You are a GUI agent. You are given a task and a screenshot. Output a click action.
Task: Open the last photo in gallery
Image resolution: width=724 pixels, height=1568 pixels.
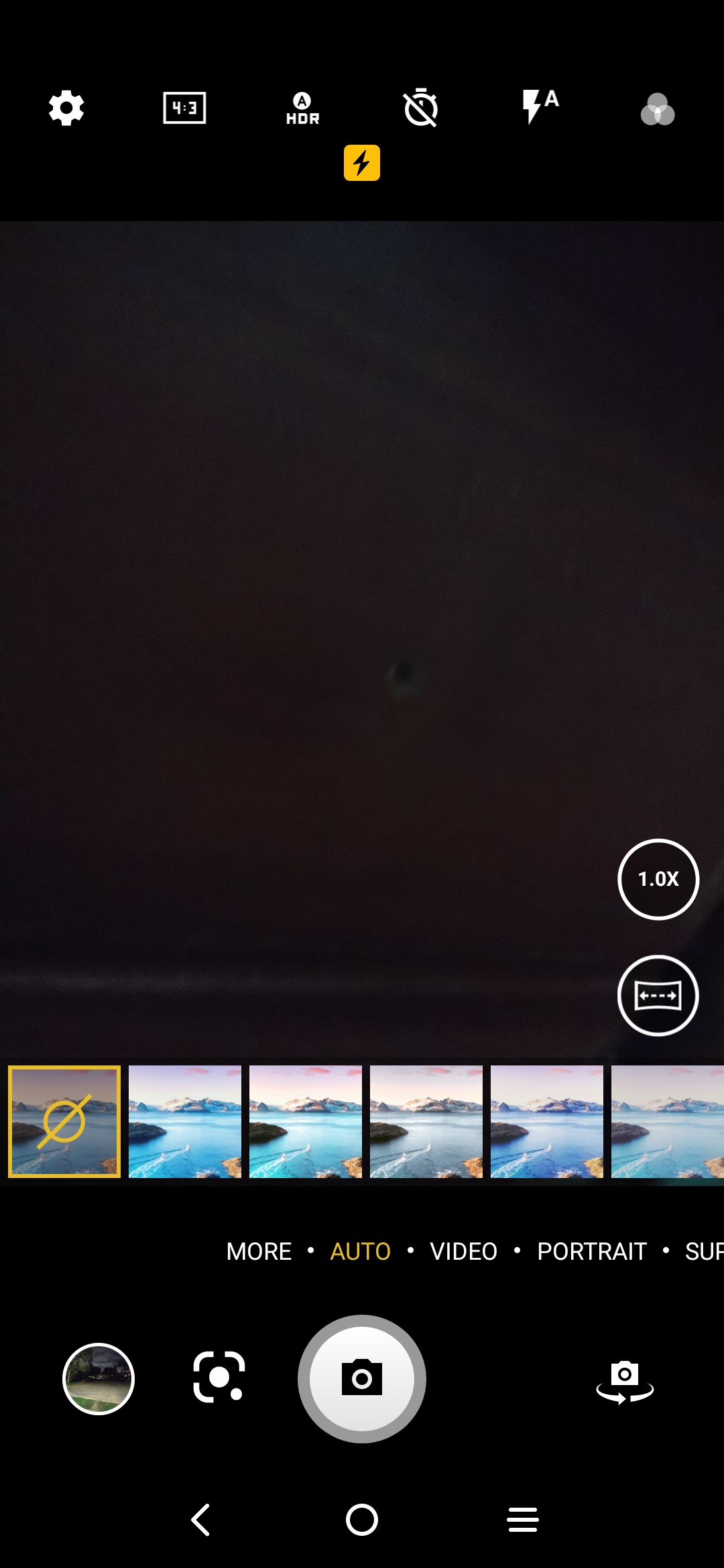[99, 1379]
